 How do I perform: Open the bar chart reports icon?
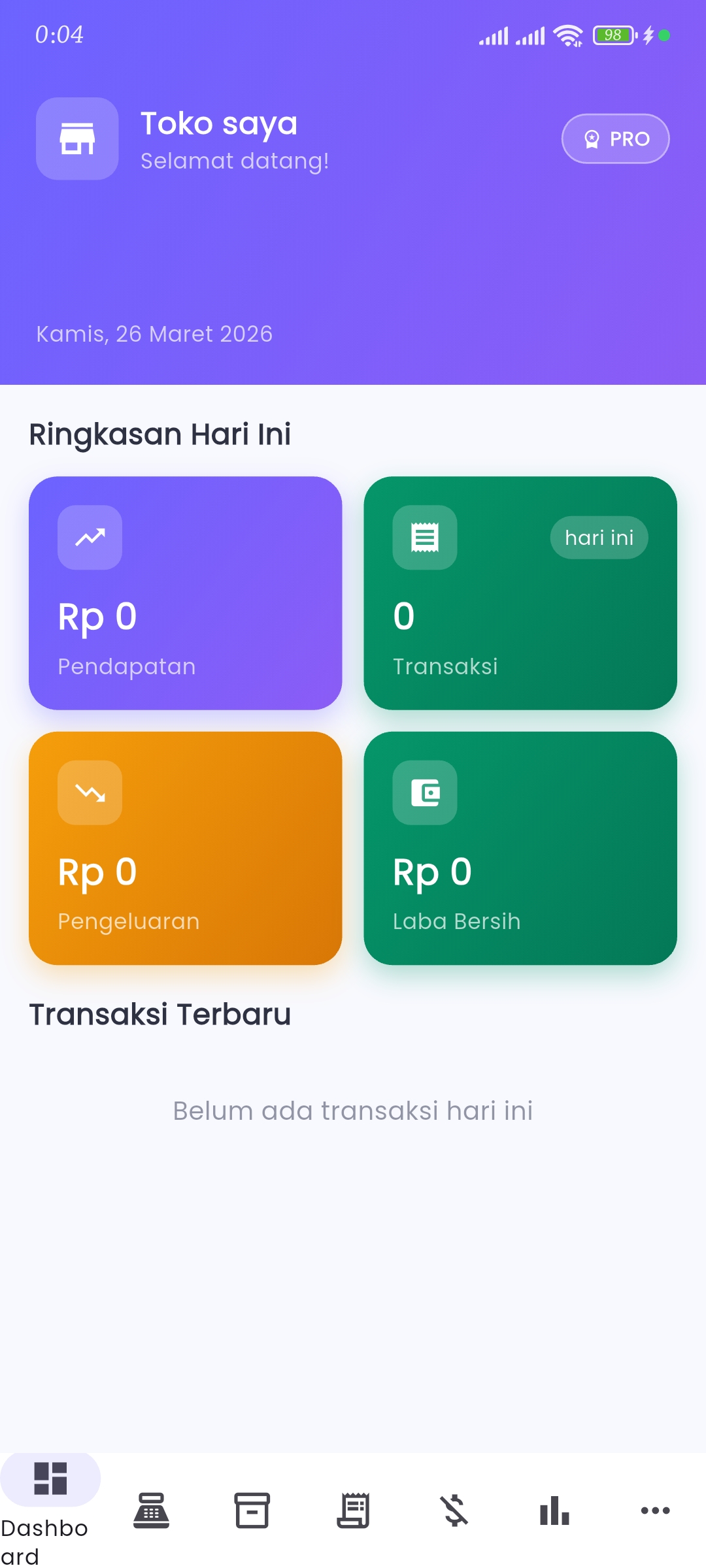pyautogui.click(x=554, y=1510)
